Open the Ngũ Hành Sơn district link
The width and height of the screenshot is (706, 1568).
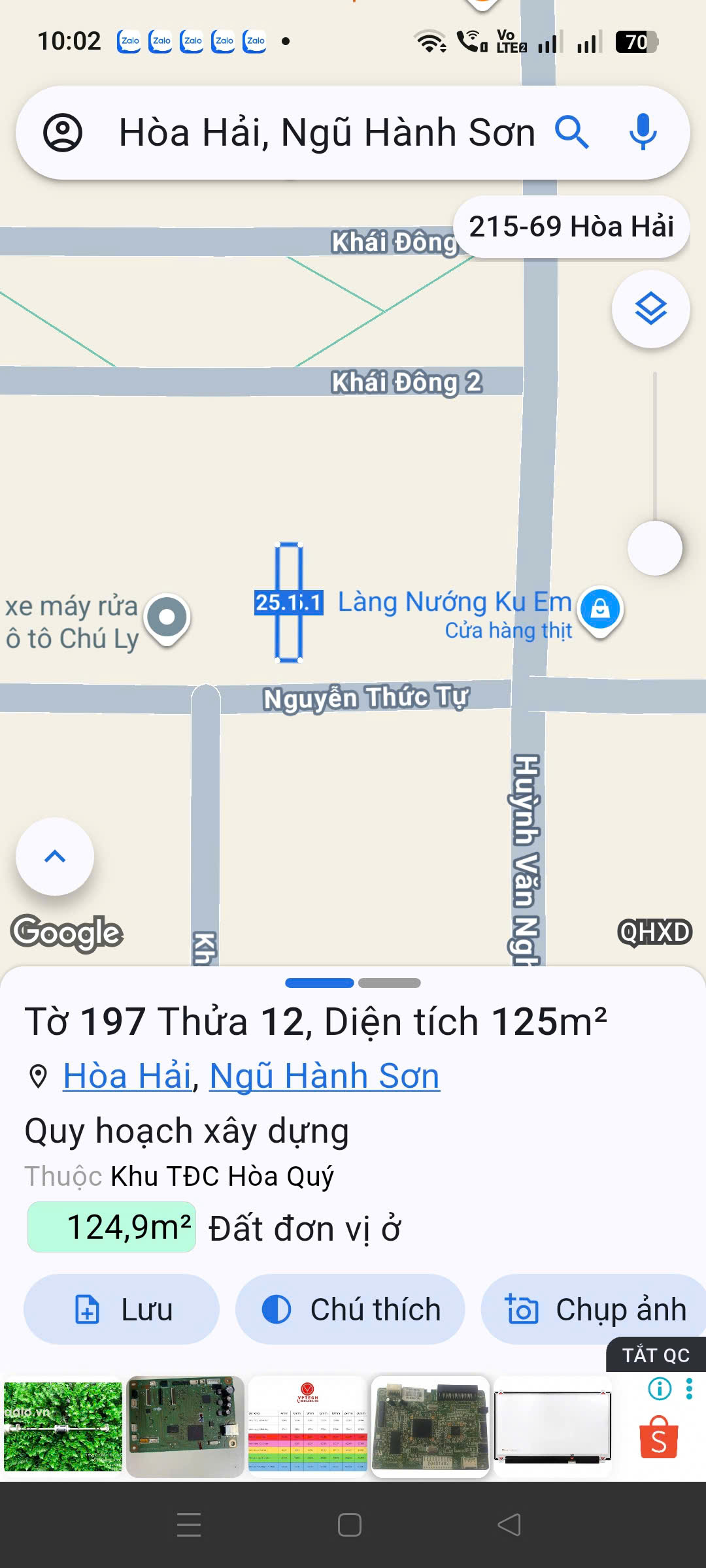324,1076
